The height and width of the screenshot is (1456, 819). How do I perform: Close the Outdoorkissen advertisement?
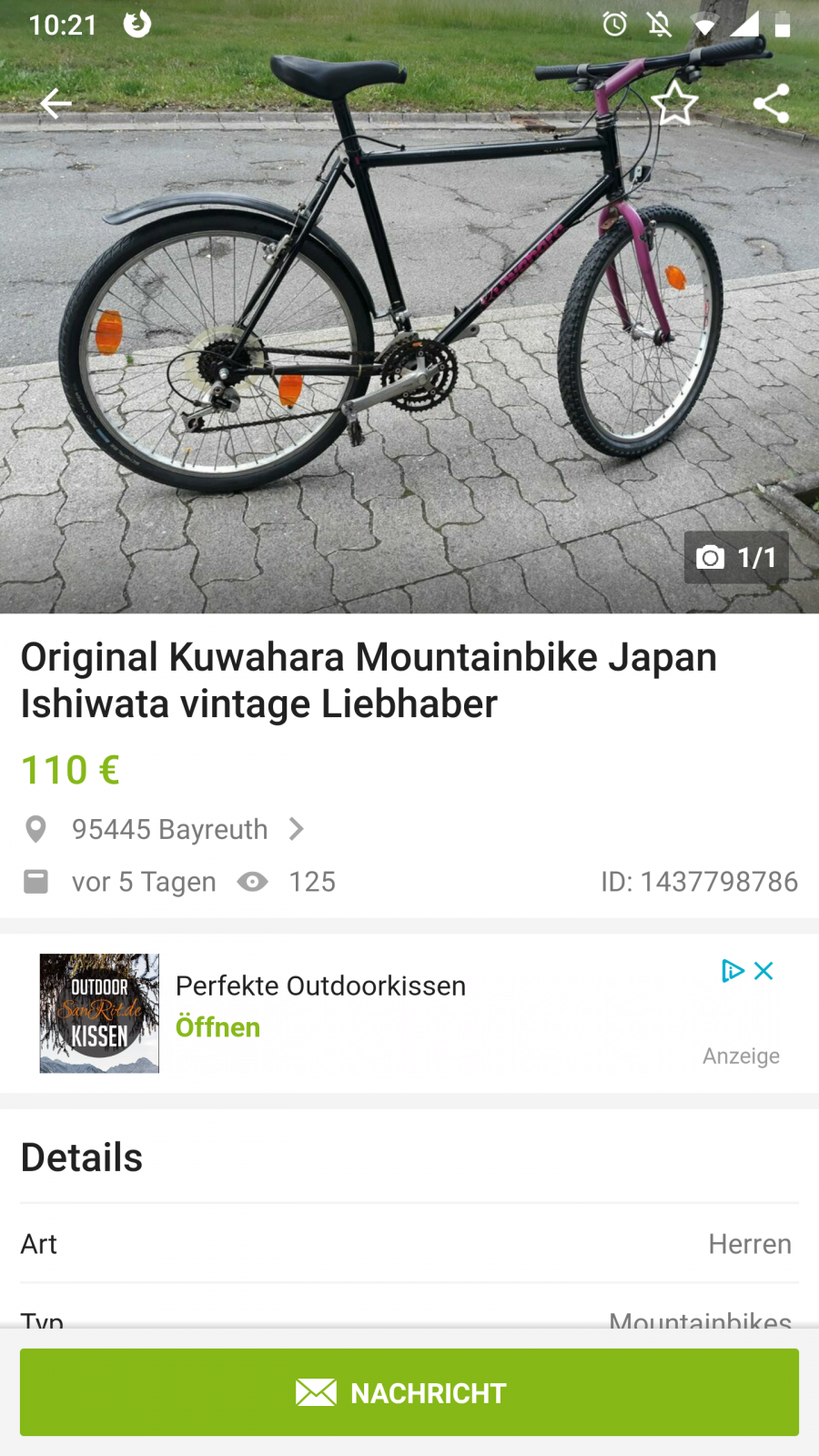(764, 971)
